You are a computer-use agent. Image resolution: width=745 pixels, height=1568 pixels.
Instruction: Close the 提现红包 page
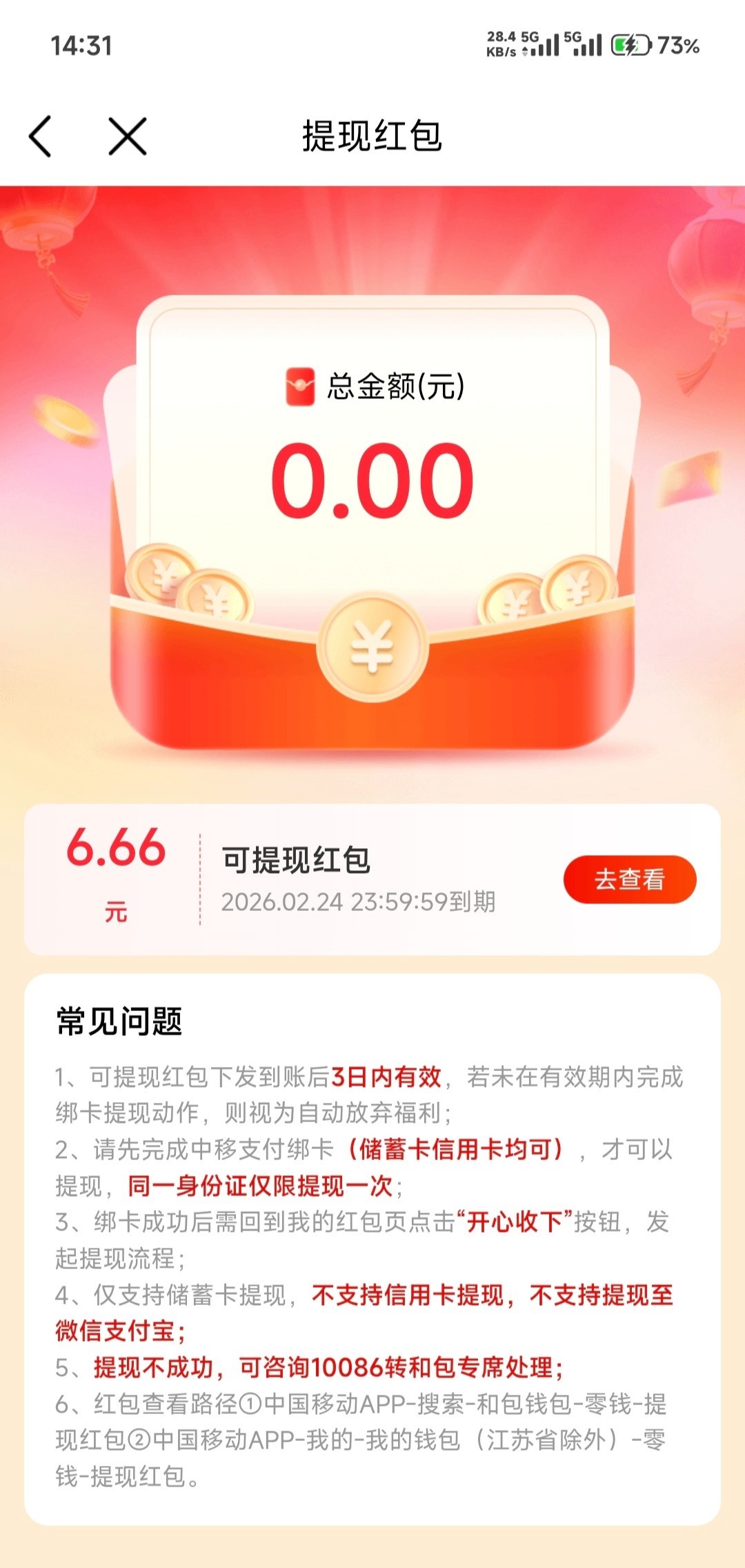pyautogui.click(x=128, y=136)
